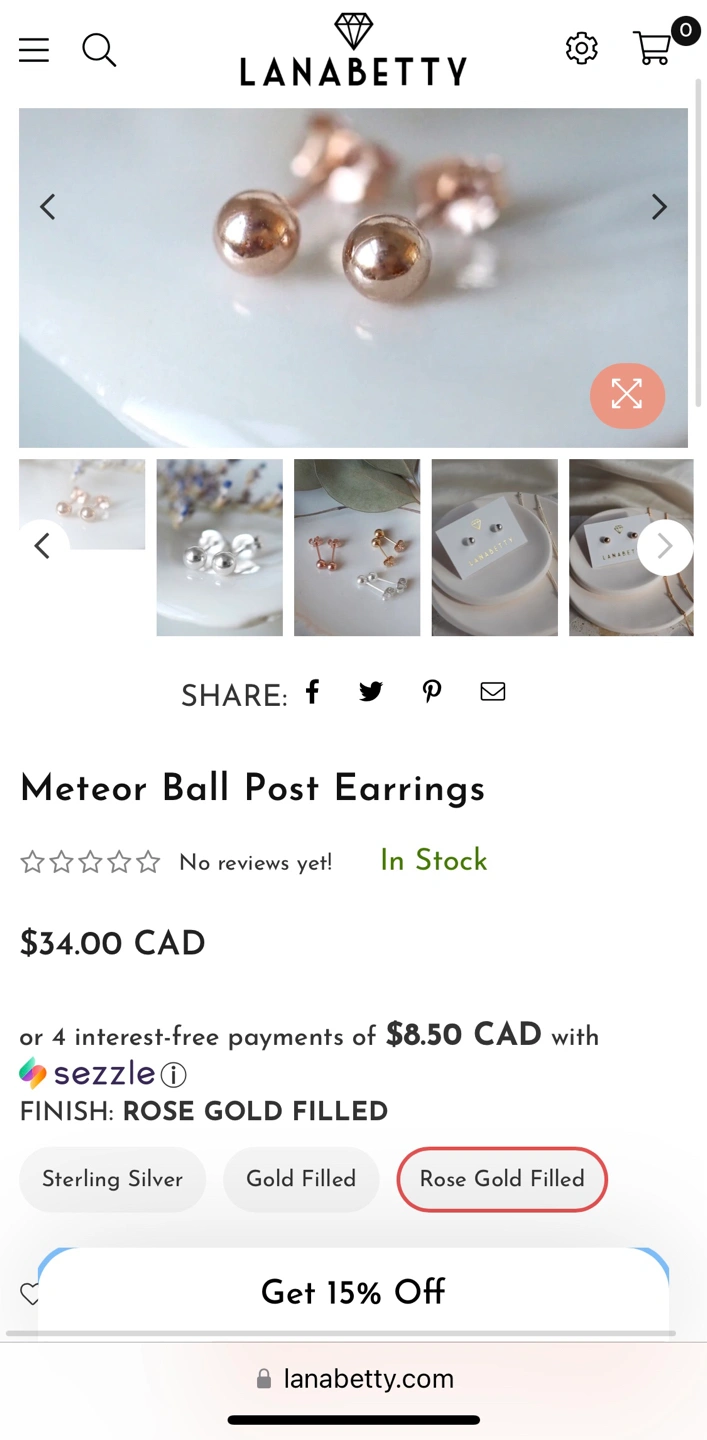Open the settings gear icon
This screenshot has width=707, height=1440.
(x=581, y=48)
